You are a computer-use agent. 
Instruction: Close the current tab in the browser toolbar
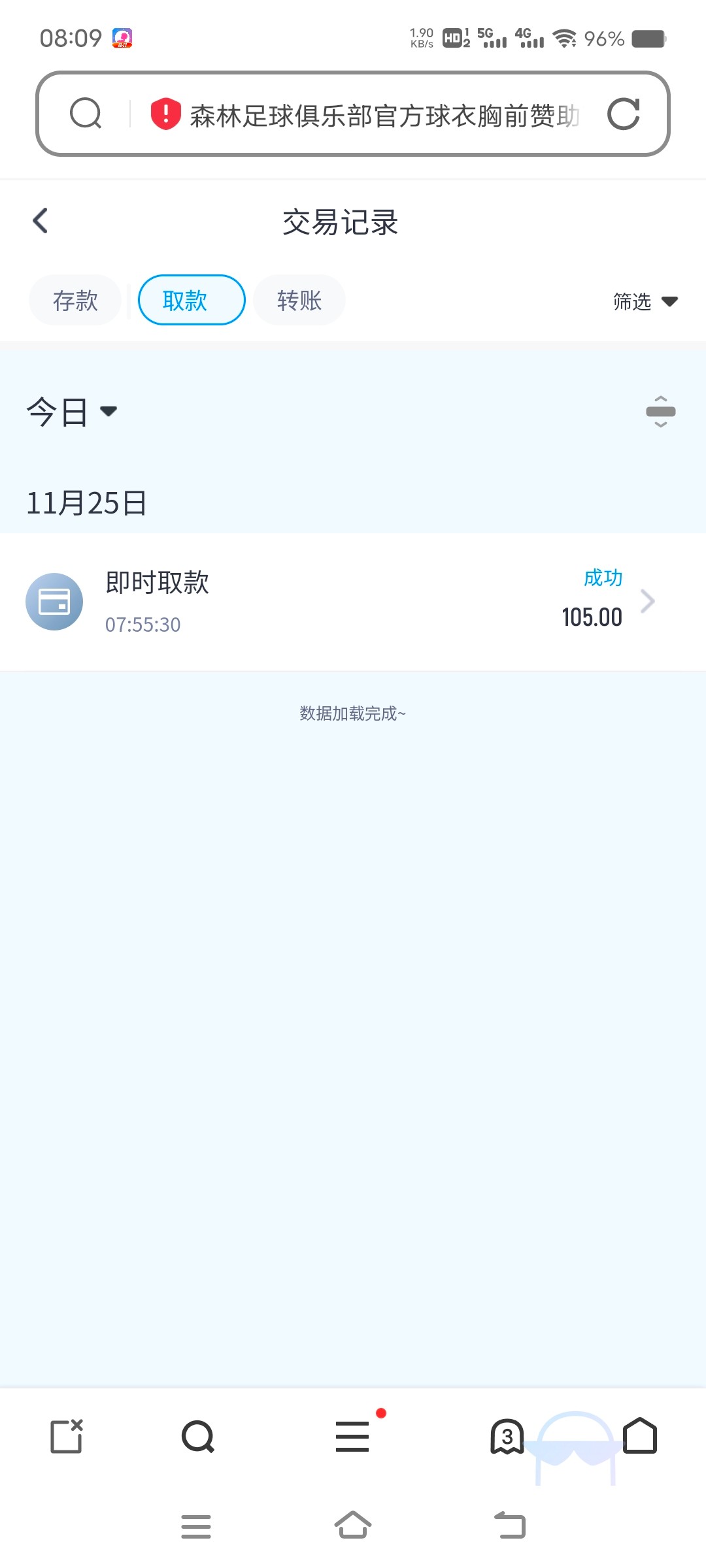click(67, 1436)
